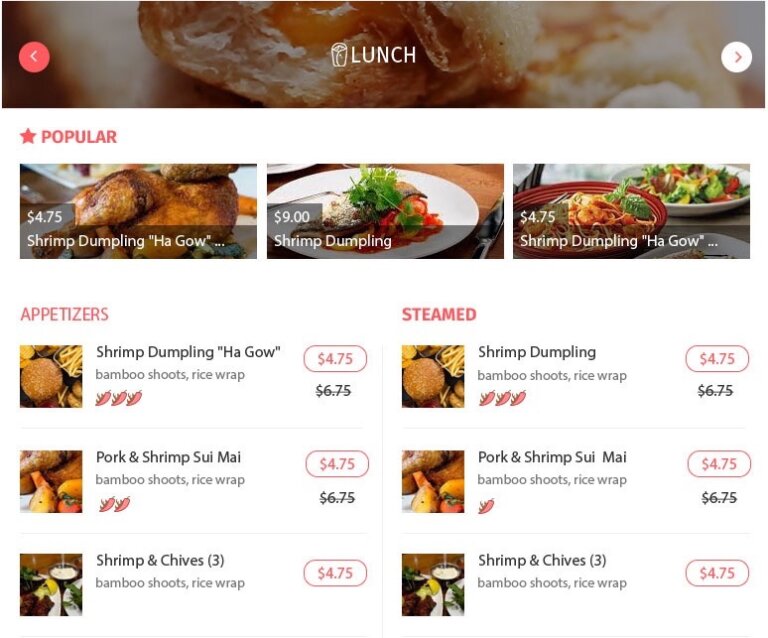Viewport: 768px width, 638px height.
Task: Open Shrimp Dumpling in the Steamed list
Action: 536,352
